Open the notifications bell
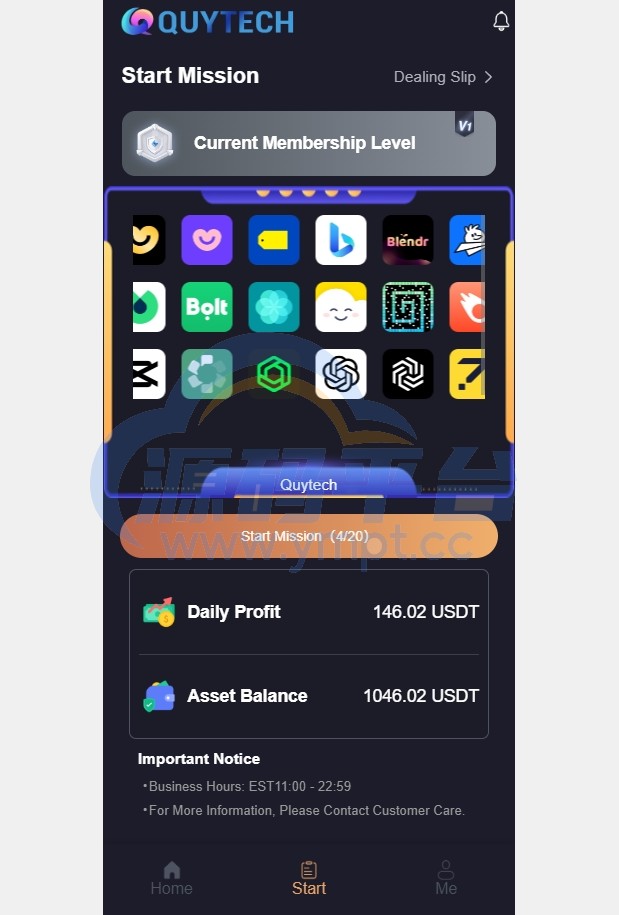Viewport: 619px width, 915px height. 501,21
